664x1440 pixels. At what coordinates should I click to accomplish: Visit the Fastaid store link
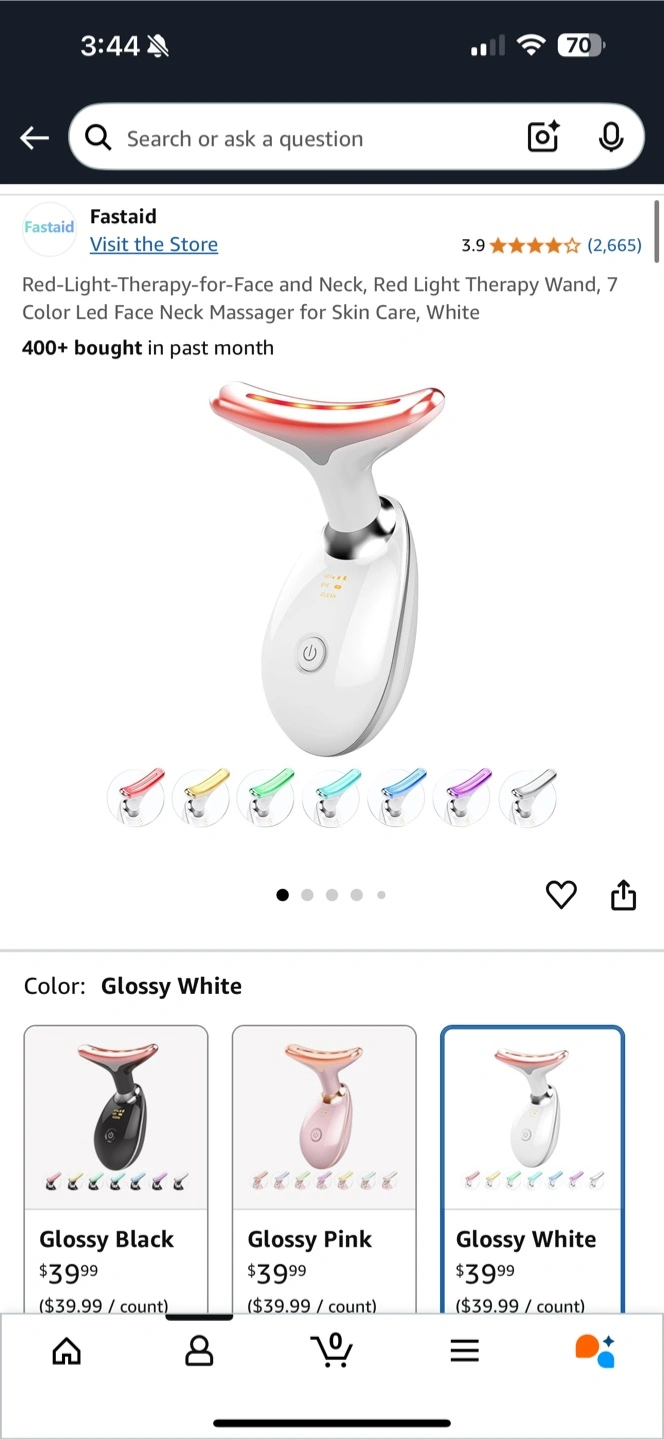point(154,244)
